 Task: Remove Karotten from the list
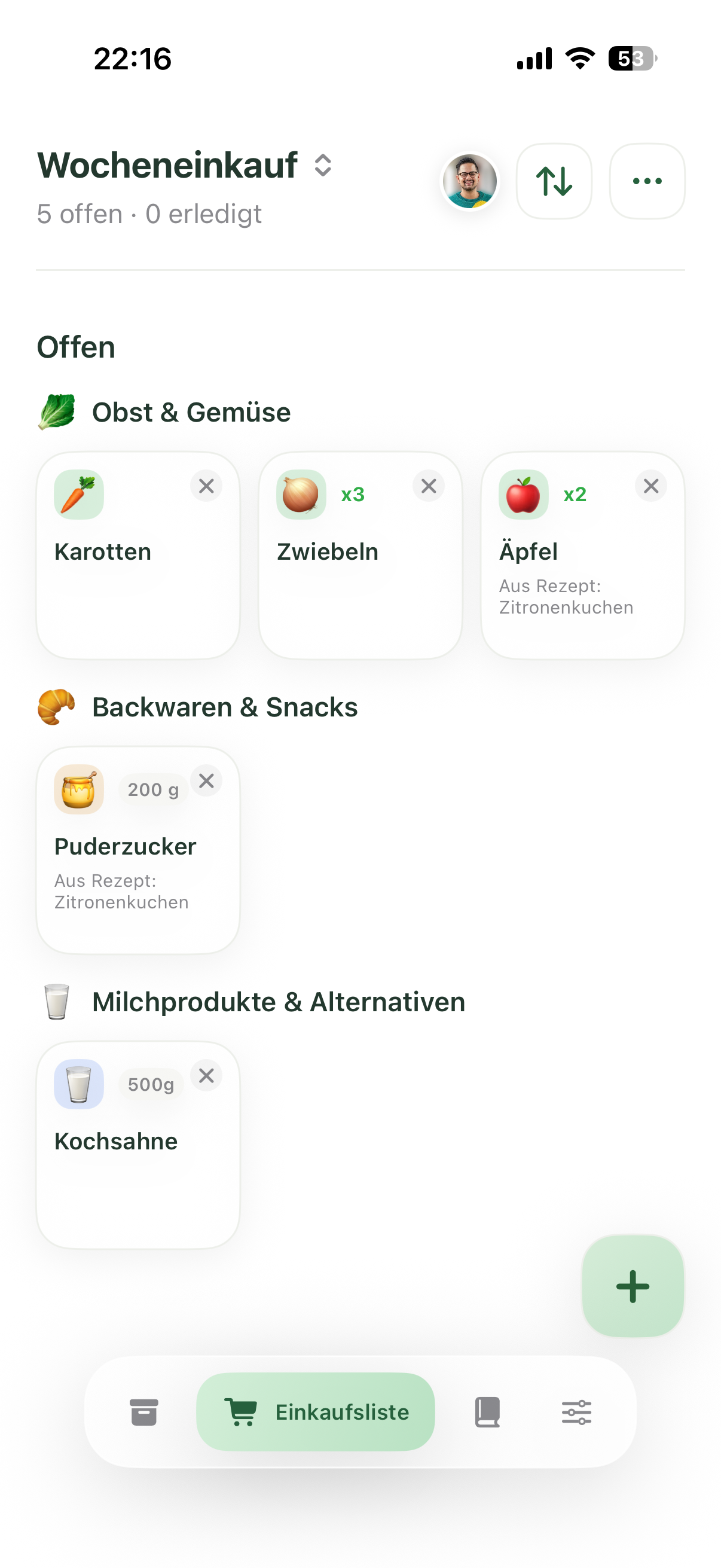206,486
